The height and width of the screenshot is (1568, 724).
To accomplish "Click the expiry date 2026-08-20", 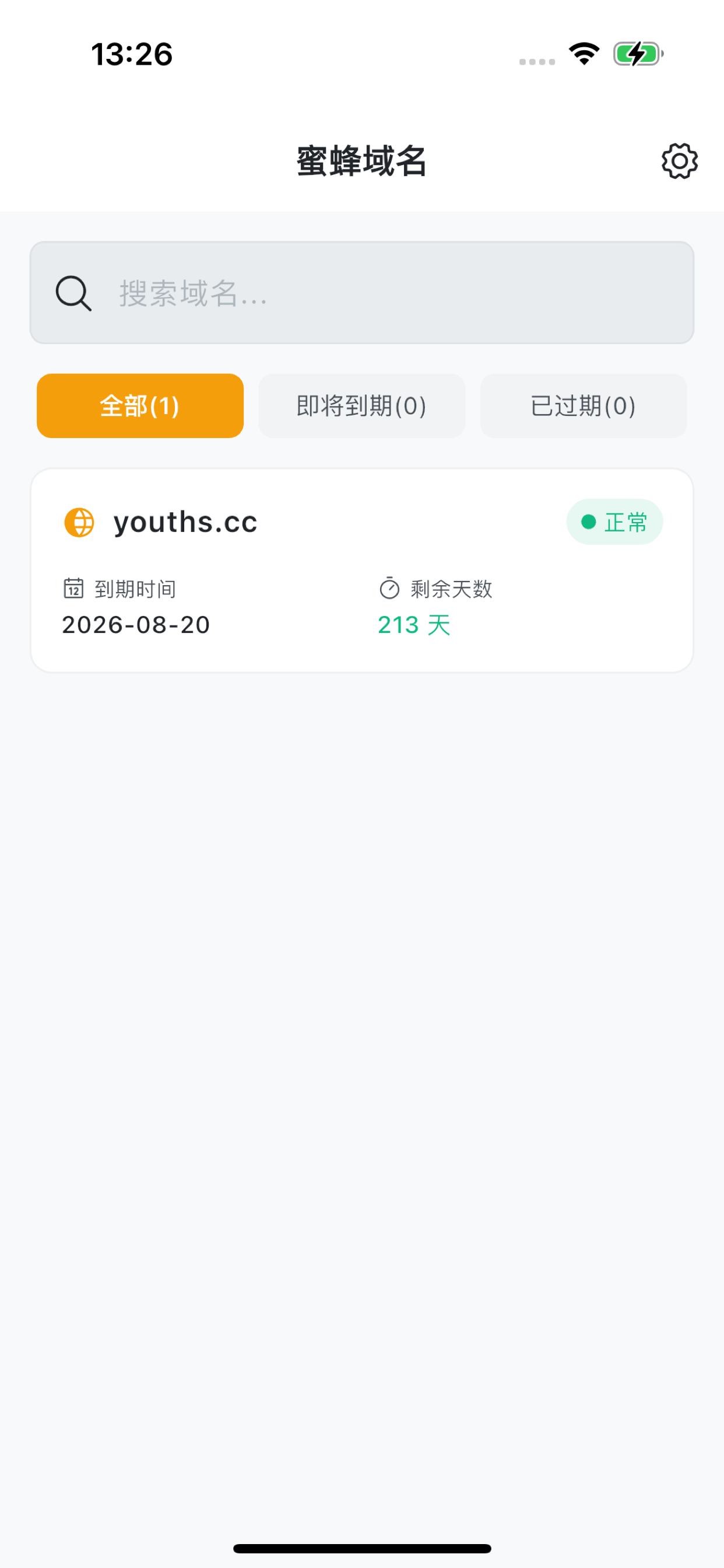I will (135, 624).
